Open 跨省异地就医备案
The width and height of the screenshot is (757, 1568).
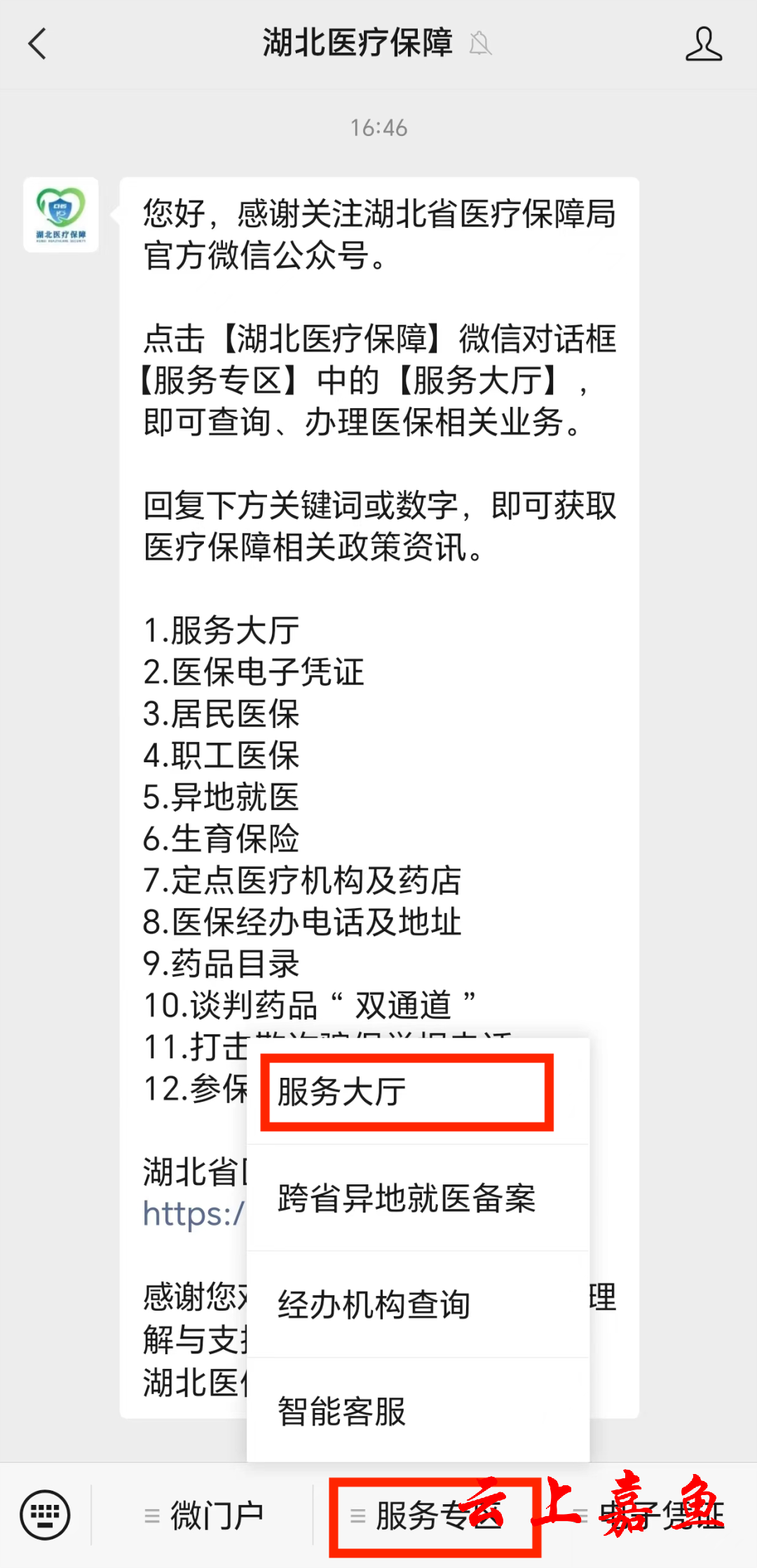[x=418, y=1198]
